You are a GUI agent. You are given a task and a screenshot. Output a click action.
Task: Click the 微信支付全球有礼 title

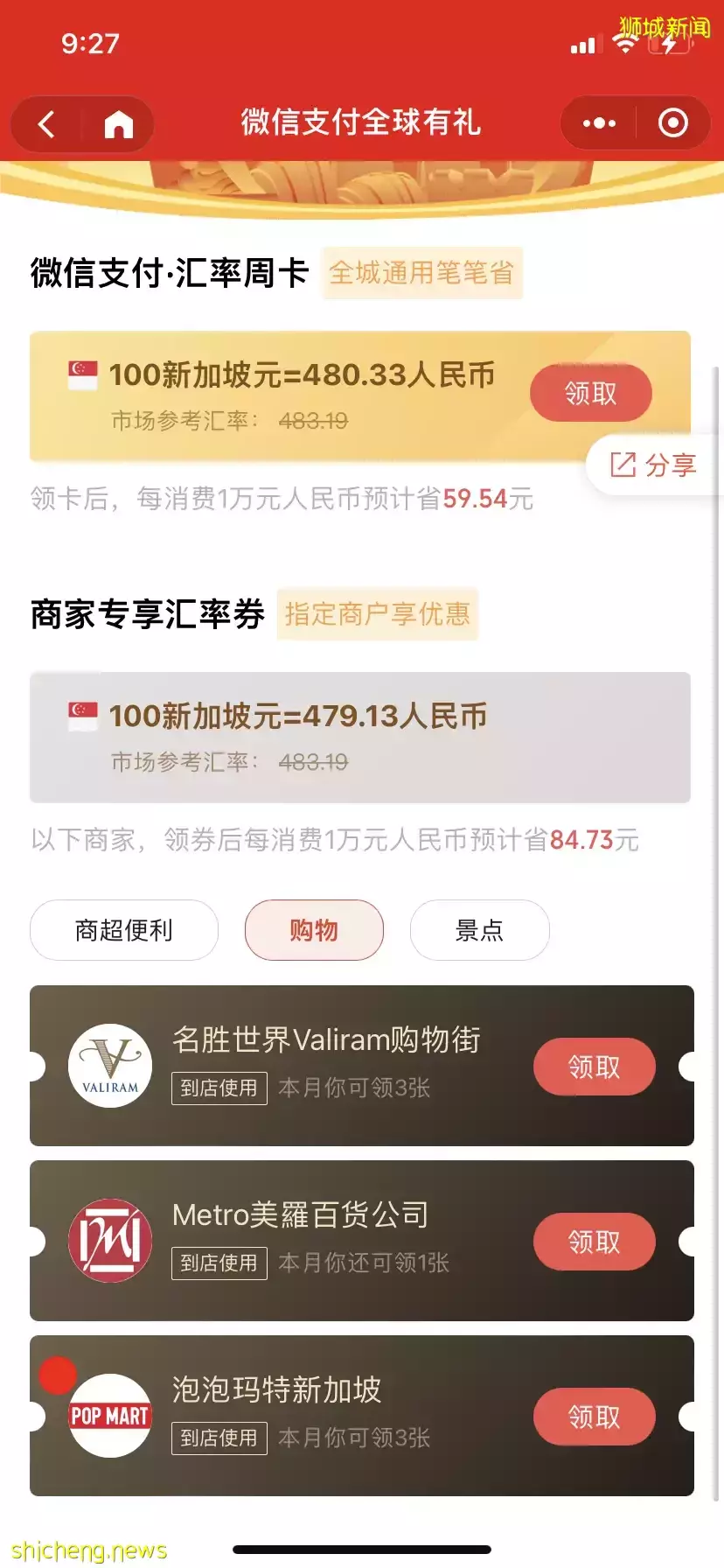pyautogui.click(x=361, y=123)
